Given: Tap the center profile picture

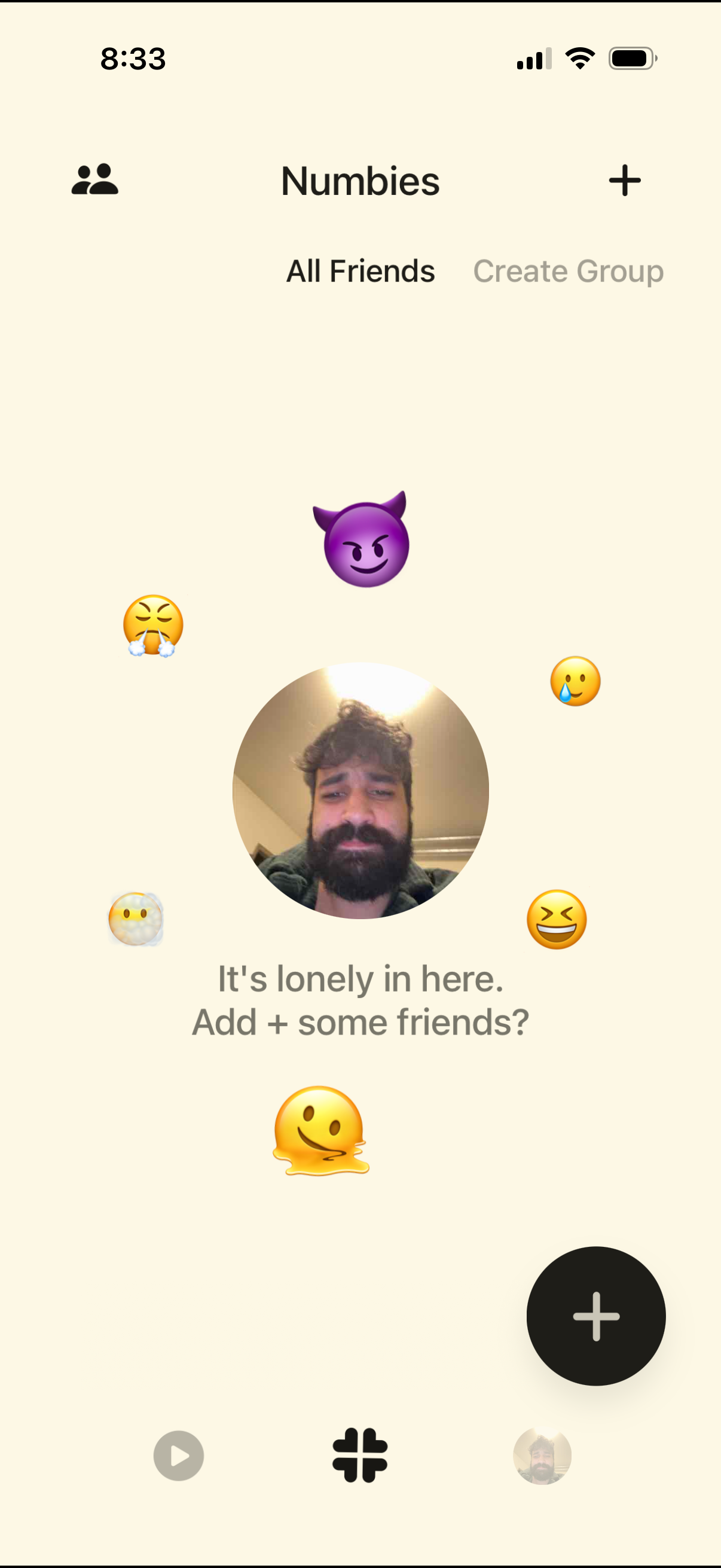Looking at the screenshot, I should 360,790.
